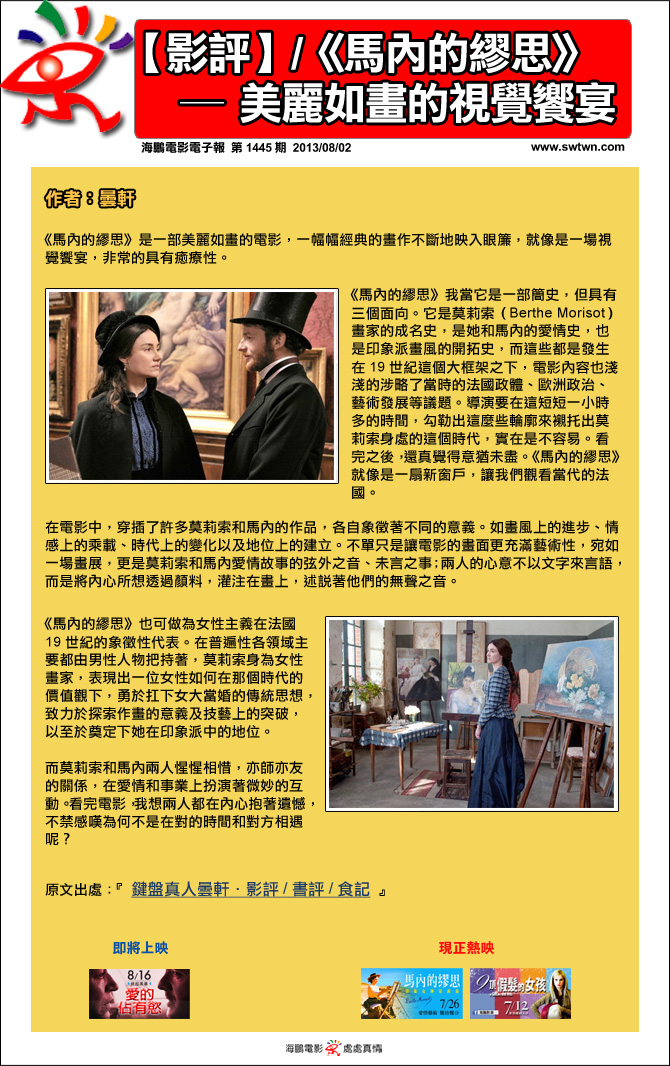
Task: Open the 鍵盤真人曇軒 source blog link
Action: [x=250, y=889]
